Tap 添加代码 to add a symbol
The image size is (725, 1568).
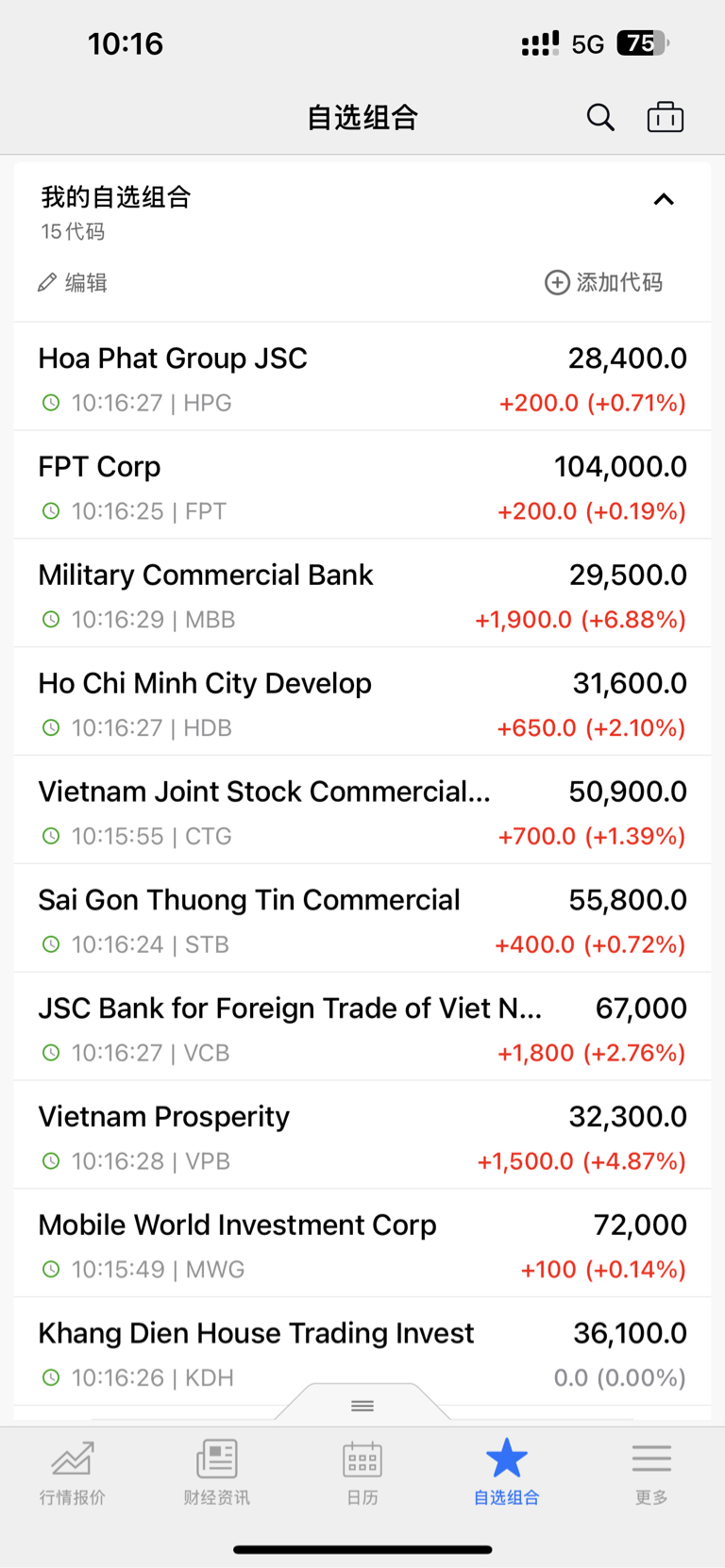point(604,282)
